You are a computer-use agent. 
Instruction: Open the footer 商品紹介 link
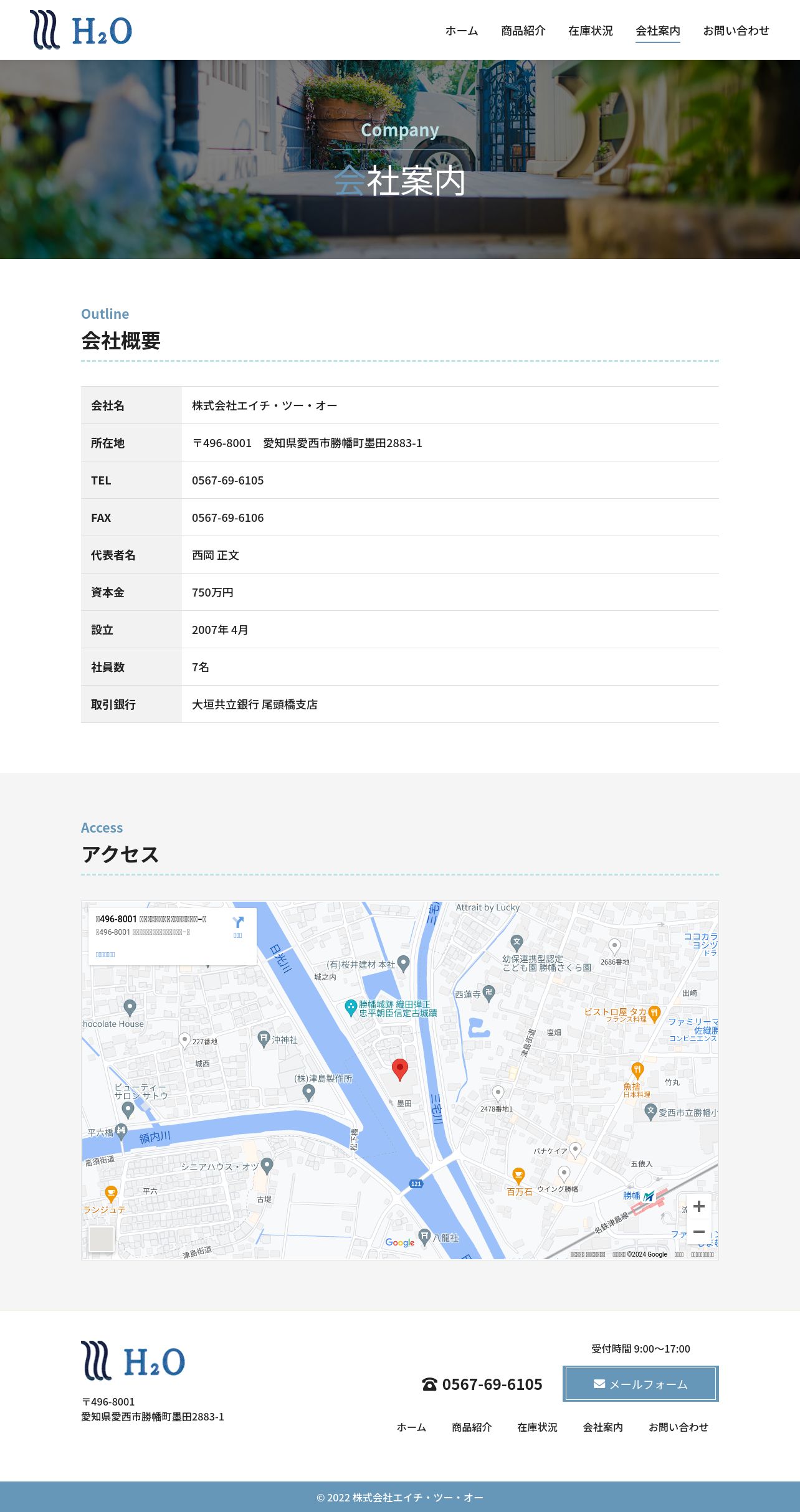472,1427
